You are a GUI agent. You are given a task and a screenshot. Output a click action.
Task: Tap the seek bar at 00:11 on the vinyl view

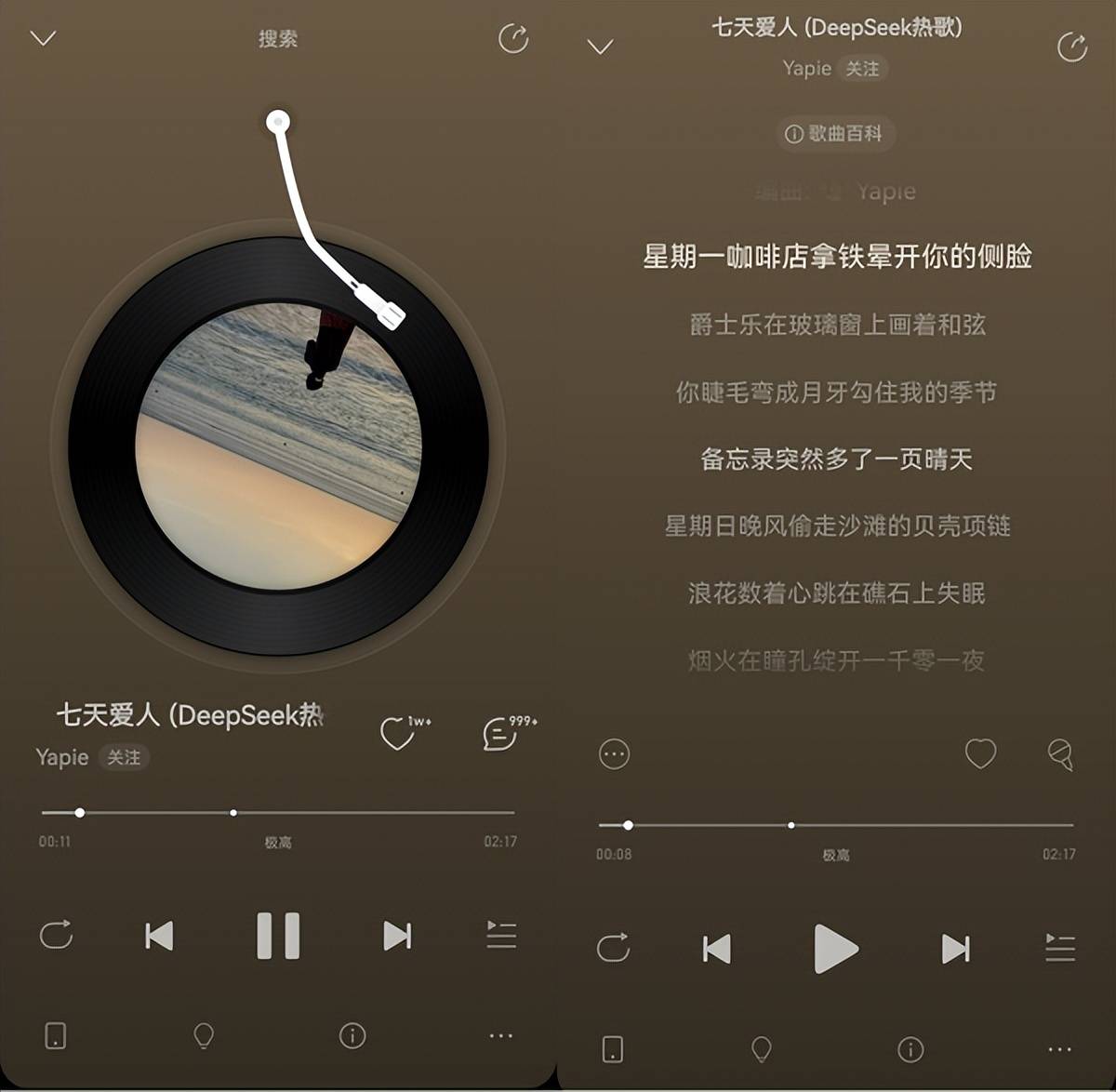(x=80, y=813)
